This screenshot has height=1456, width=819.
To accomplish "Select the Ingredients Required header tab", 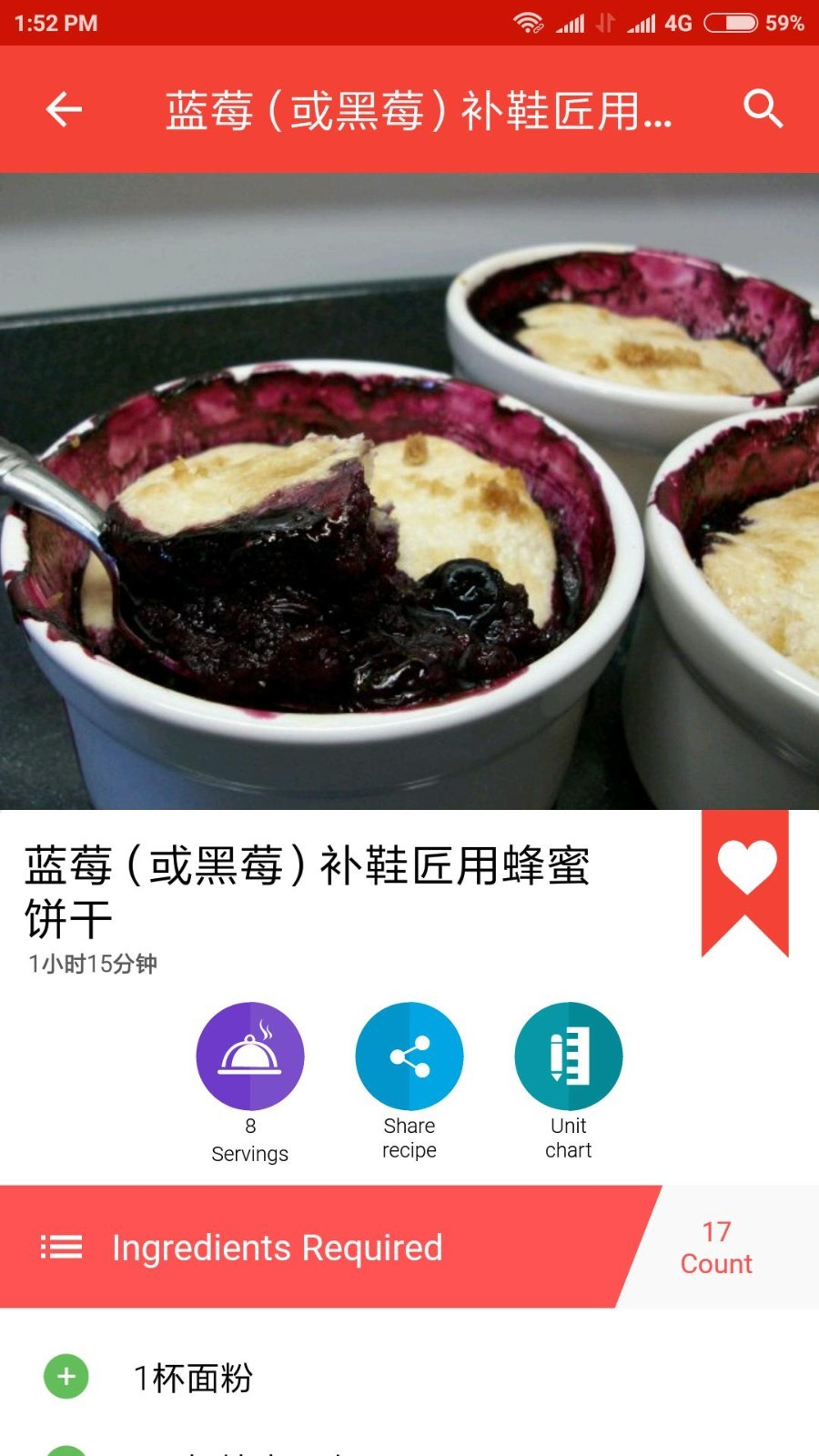I will 277,1248.
